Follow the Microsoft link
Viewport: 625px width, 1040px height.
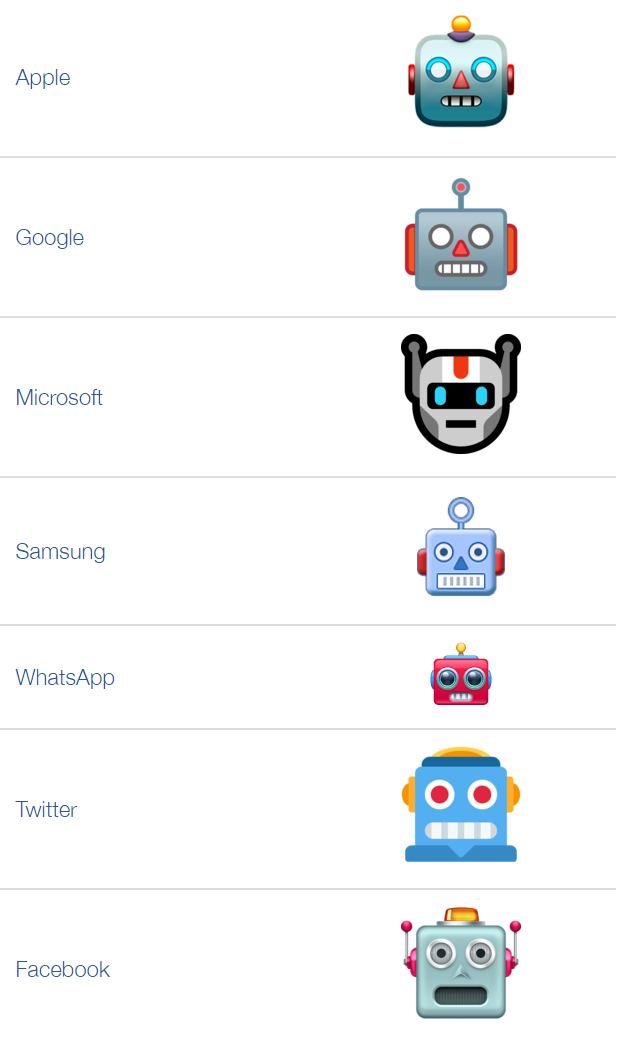(x=59, y=398)
